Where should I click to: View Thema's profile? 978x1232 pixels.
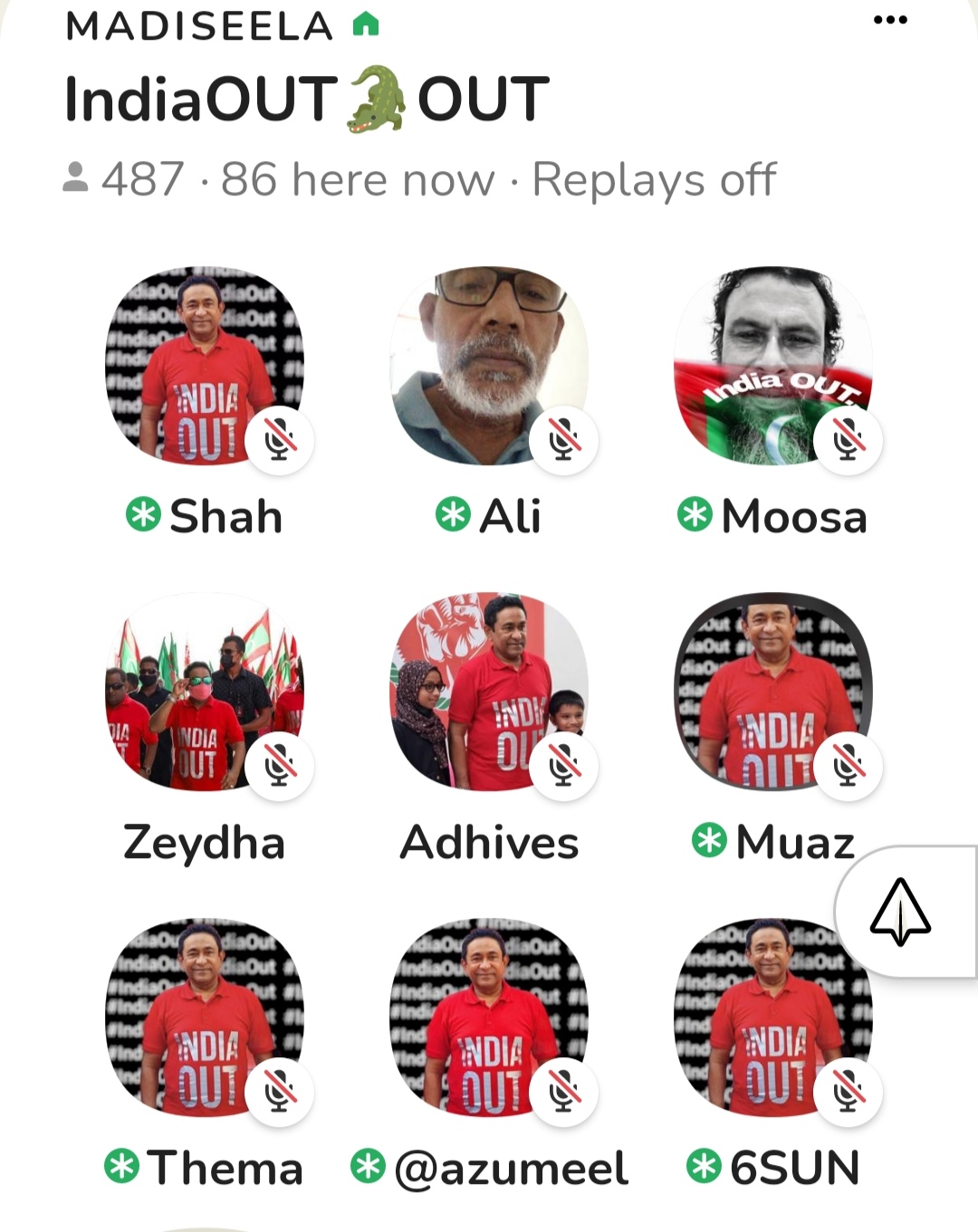[x=205, y=1017]
